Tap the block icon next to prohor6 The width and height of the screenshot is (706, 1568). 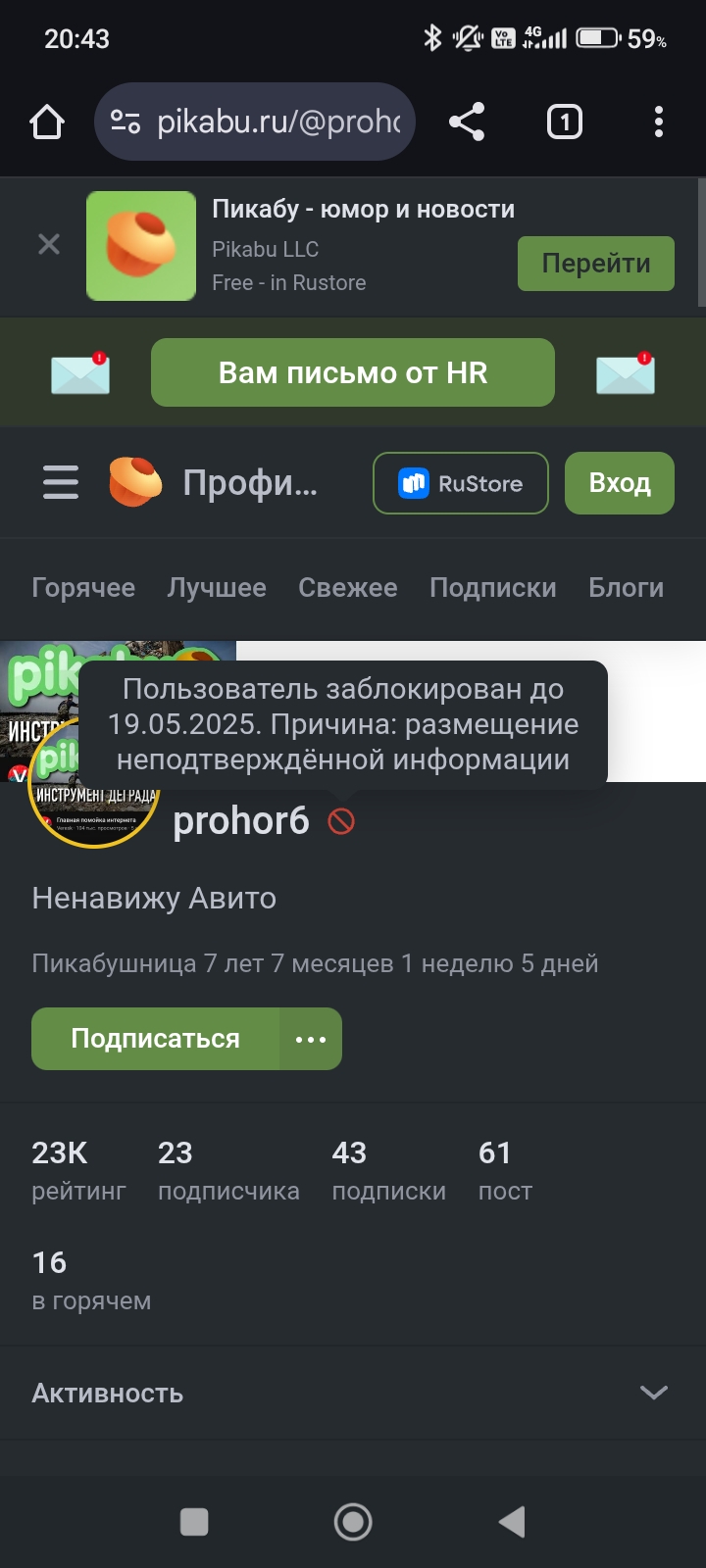coord(341,821)
